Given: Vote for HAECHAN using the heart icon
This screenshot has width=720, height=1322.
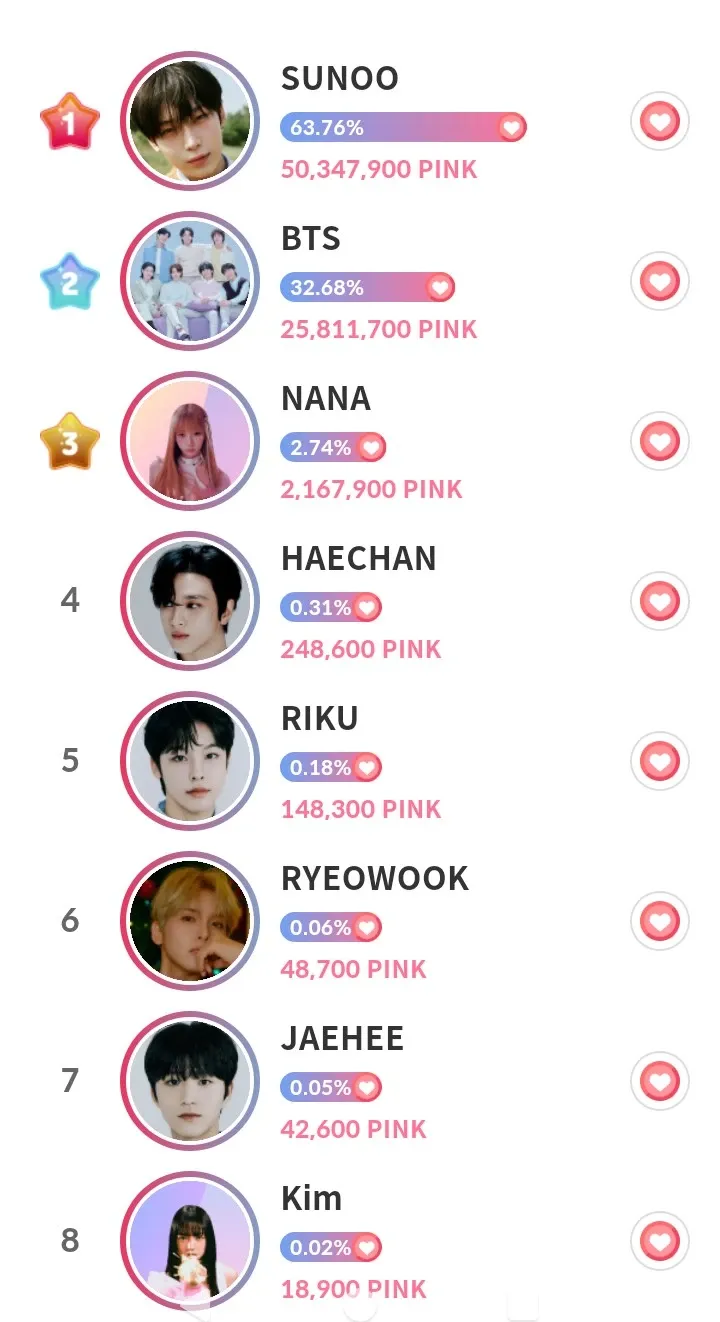Looking at the screenshot, I should click(659, 601).
